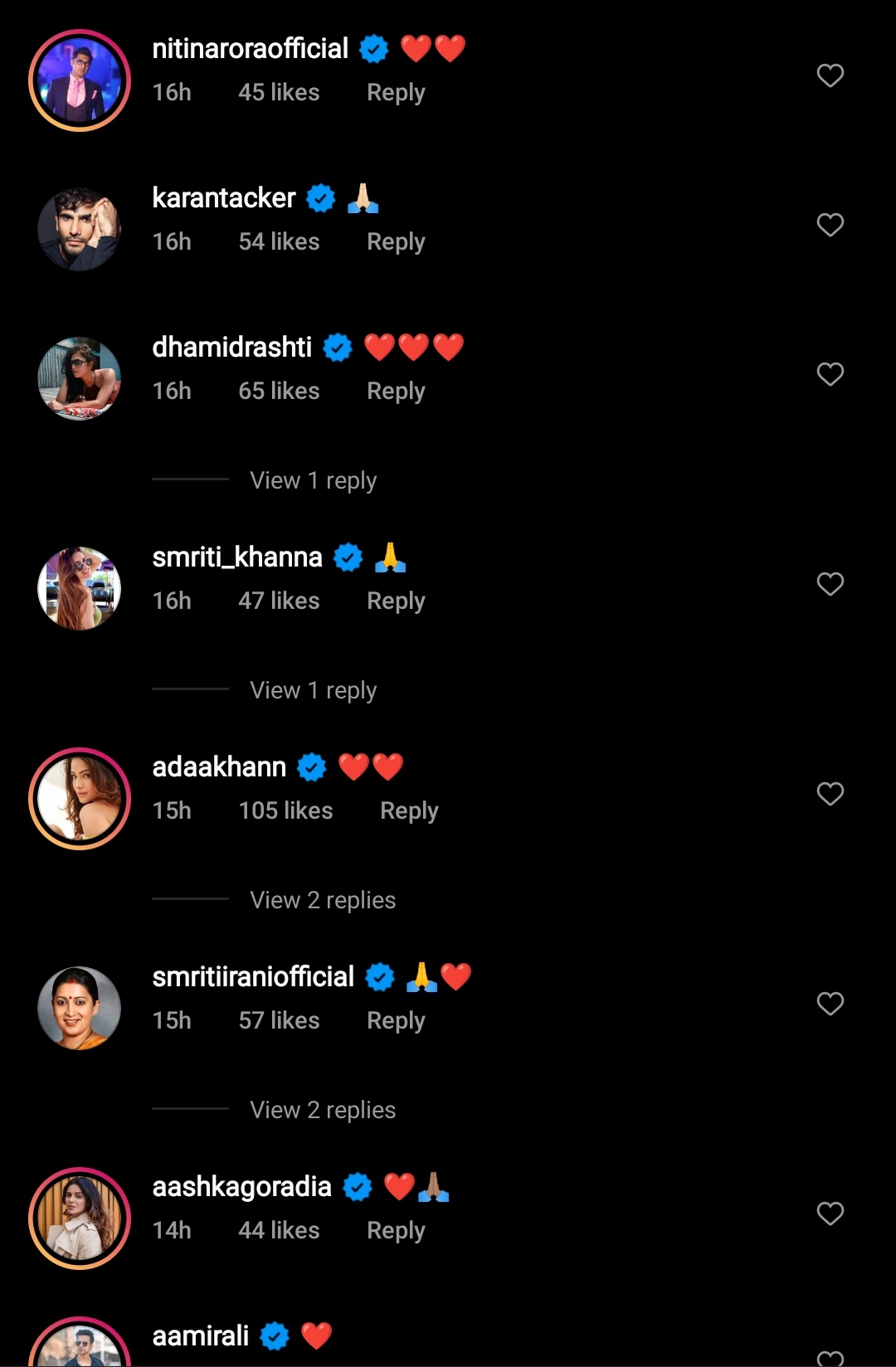Like nitinaroraofficial's comment with the heart icon
896x1367 pixels.
point(830,74)
